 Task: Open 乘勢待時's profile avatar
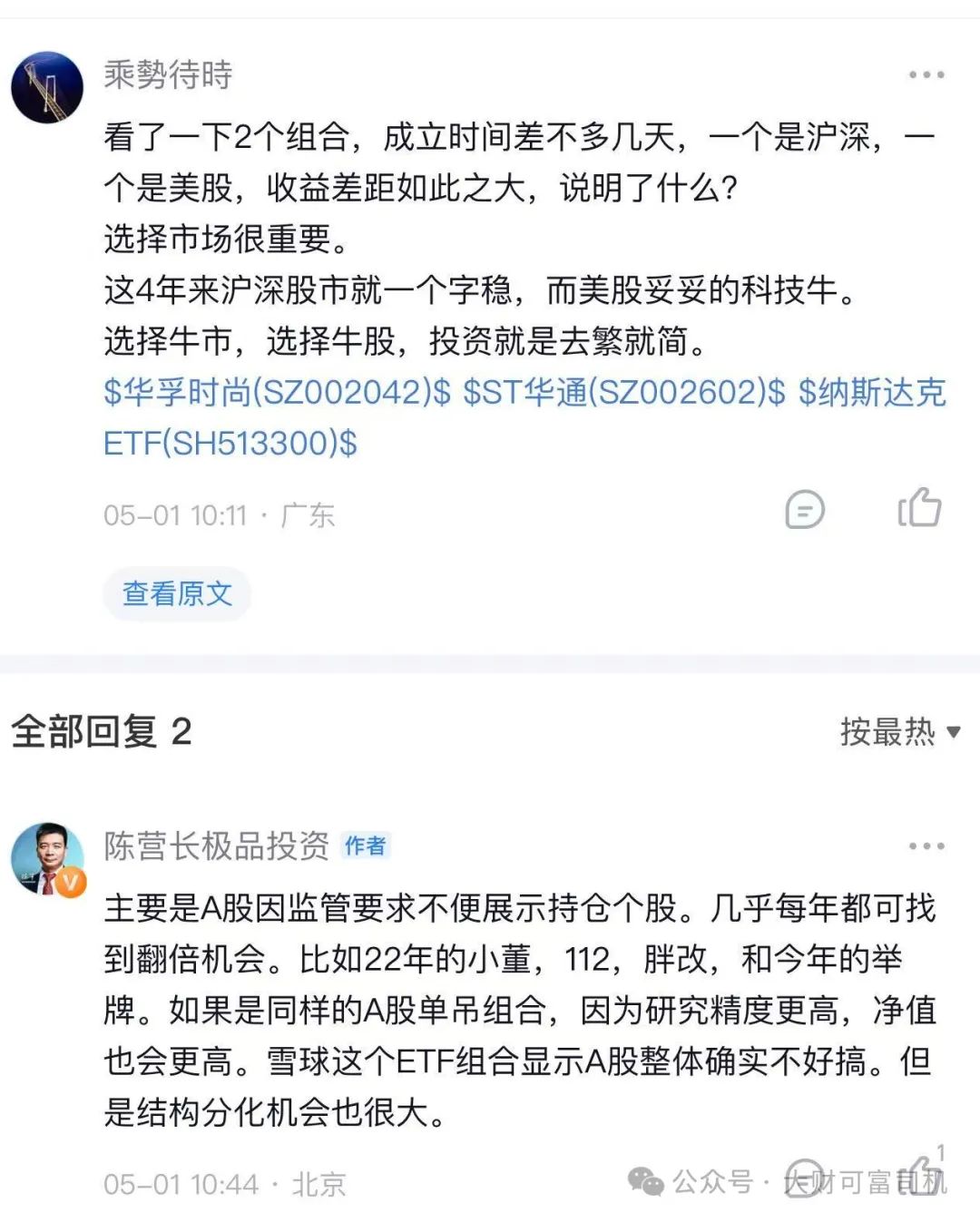click(x=46, y=87)
